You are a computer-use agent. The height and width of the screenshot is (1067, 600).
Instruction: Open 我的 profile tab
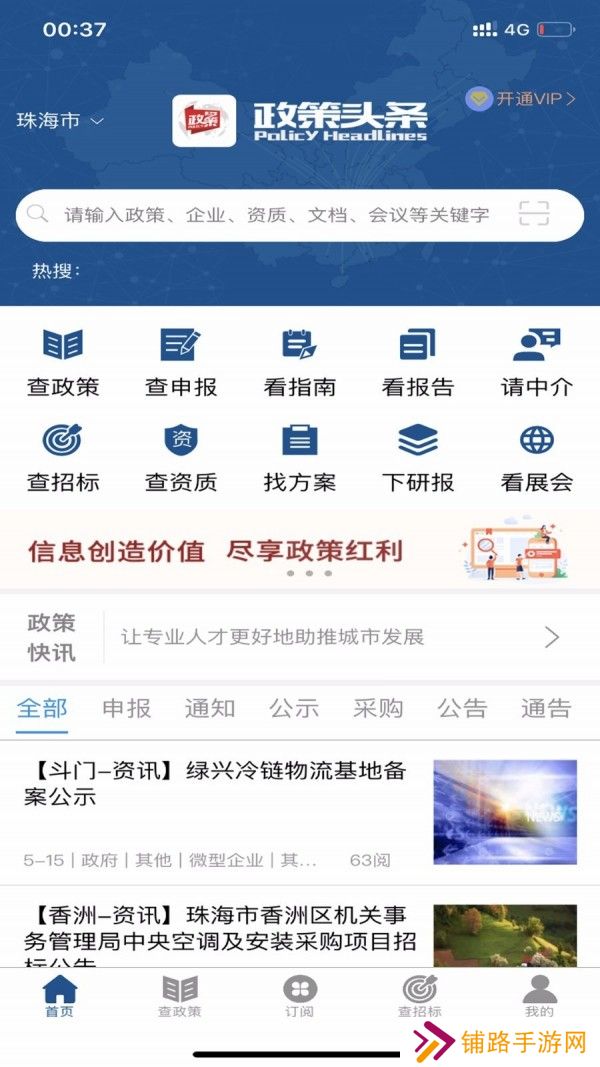click(x=539, y=996)
